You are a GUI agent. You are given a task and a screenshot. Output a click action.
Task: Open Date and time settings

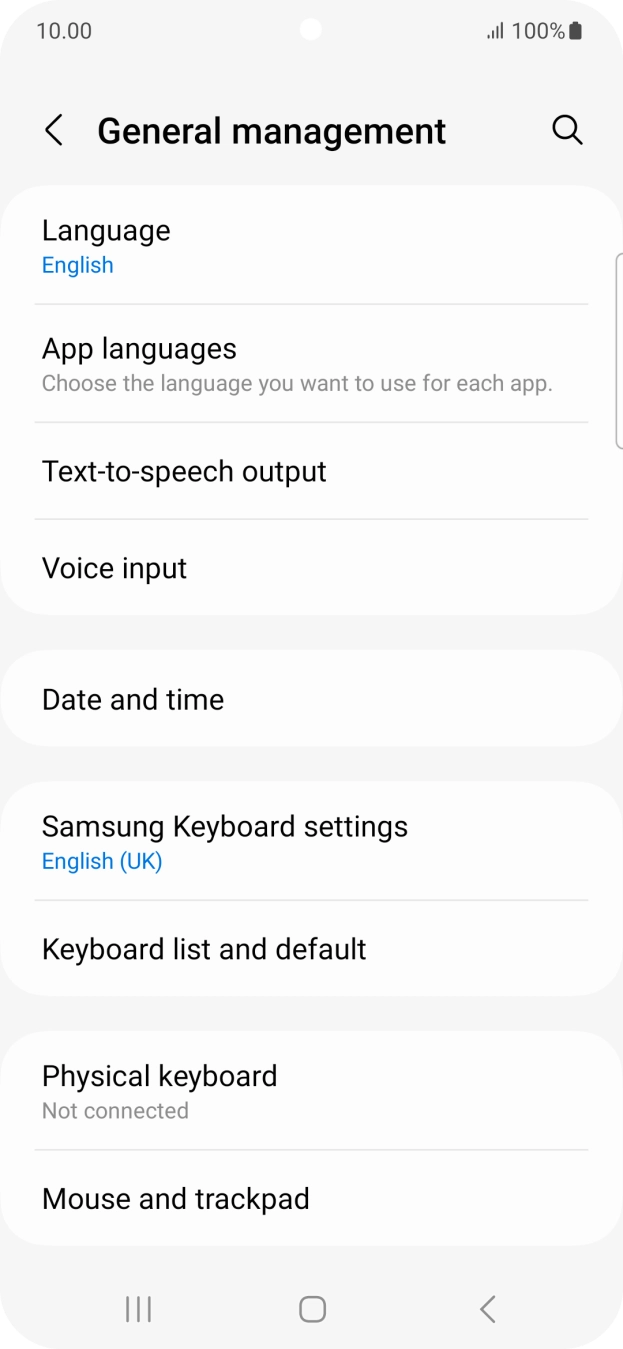click(x=311, y=699)
